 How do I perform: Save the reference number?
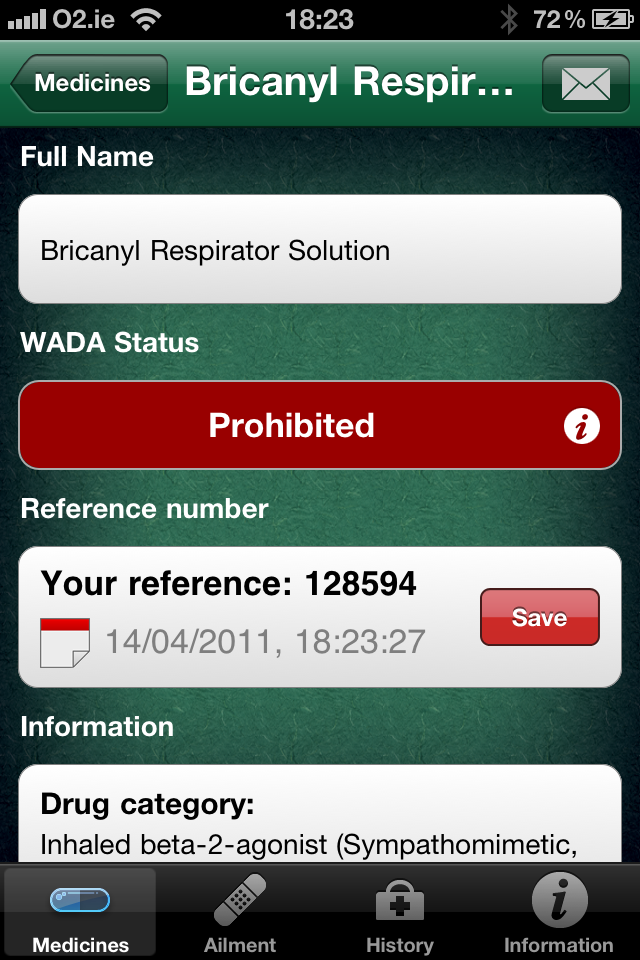(539, 618)
